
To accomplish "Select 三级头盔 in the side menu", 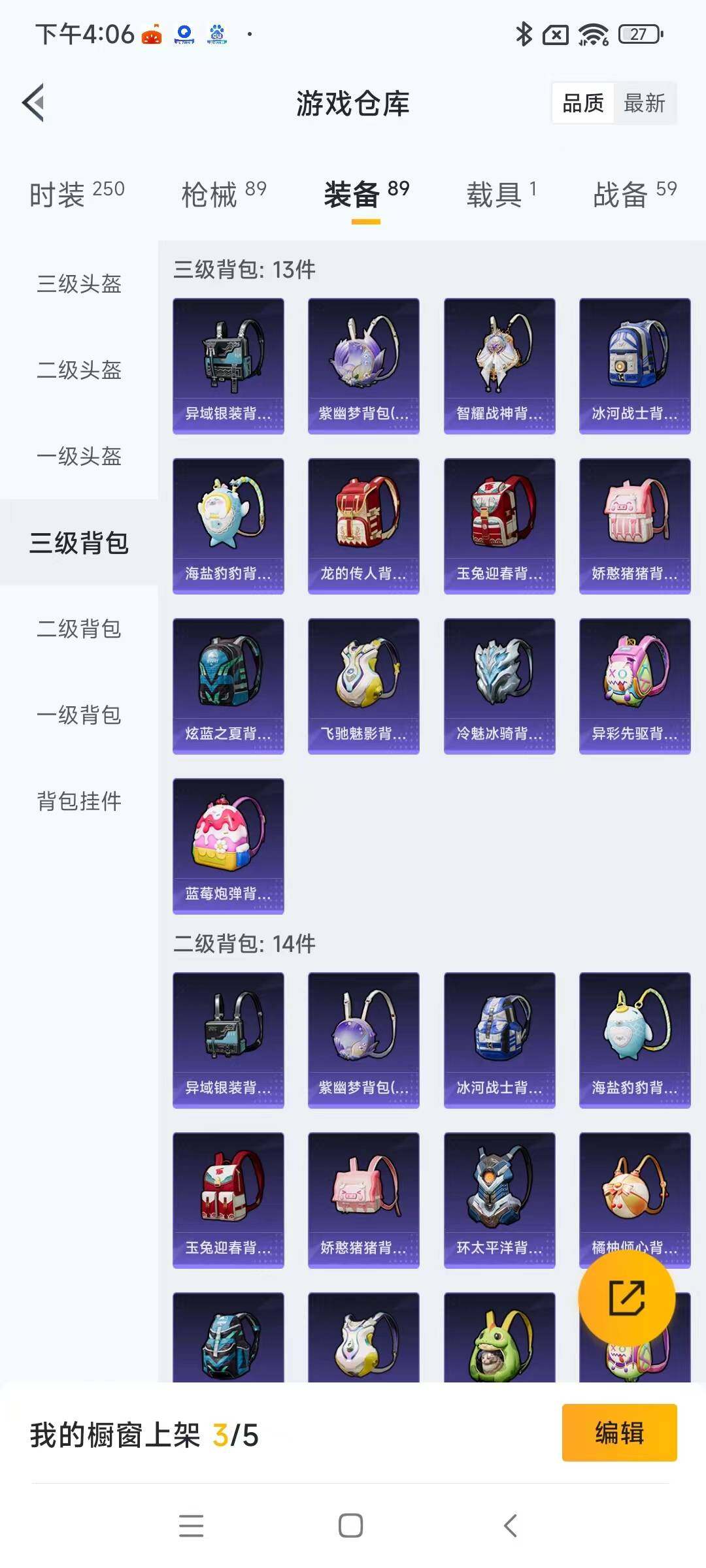I will tap(79, 284).
